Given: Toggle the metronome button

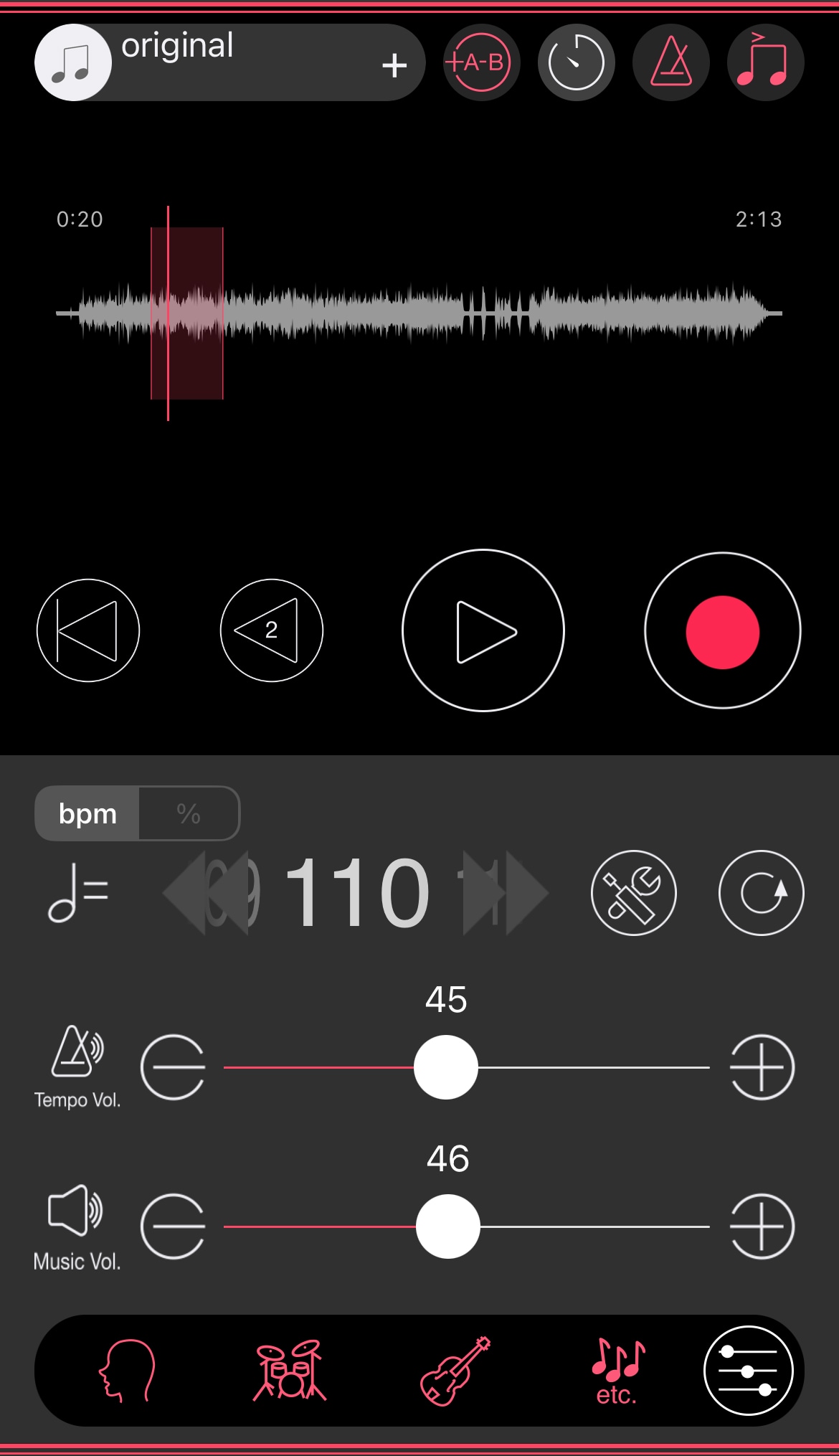Looking at the screenshot, I should (670, 63).
